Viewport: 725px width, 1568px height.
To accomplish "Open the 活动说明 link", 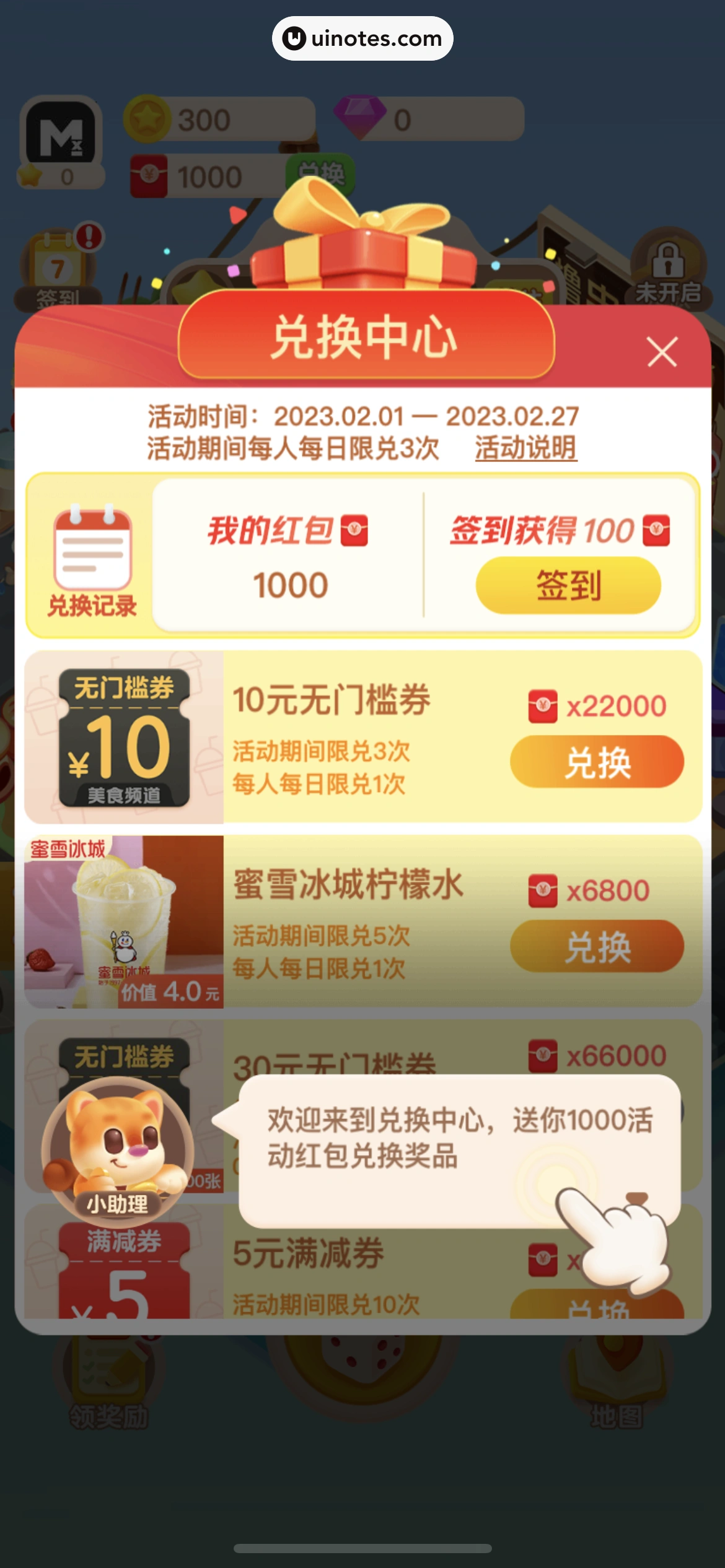I will [525, 448].
